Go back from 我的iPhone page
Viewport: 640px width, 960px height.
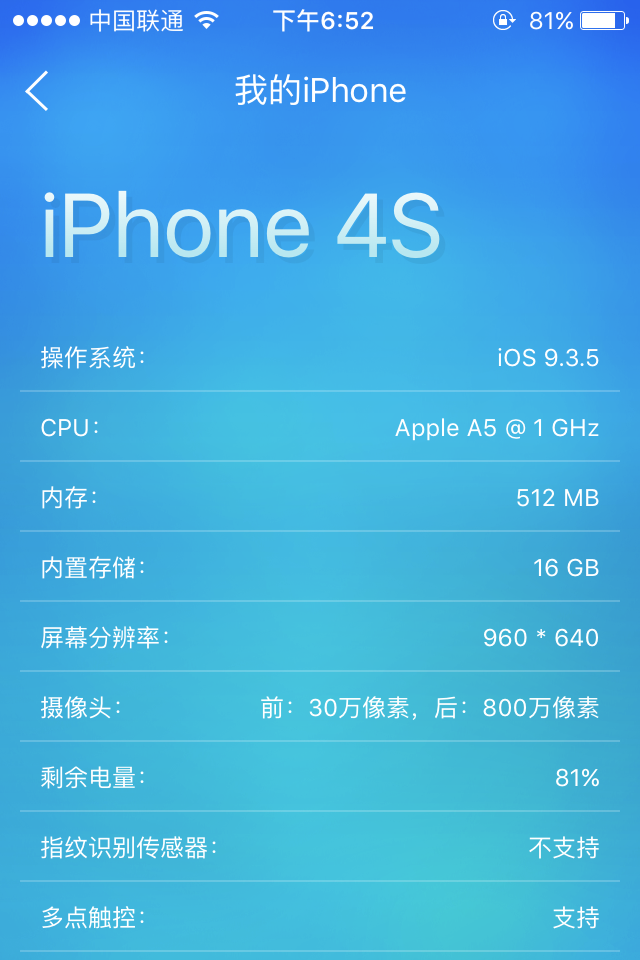click(x=37, y=91)
